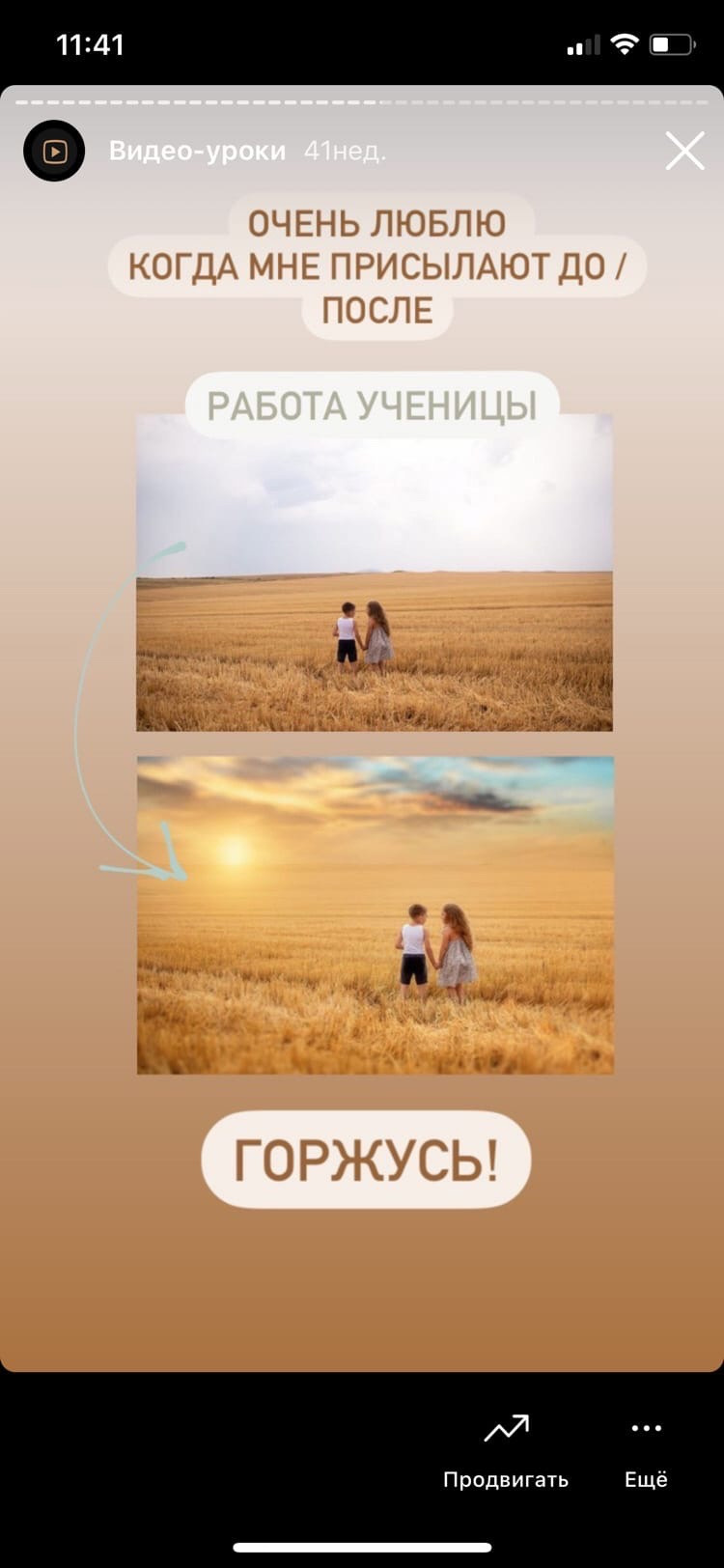Select the before photo of the field
The image size is (724, 1568).
375,572
